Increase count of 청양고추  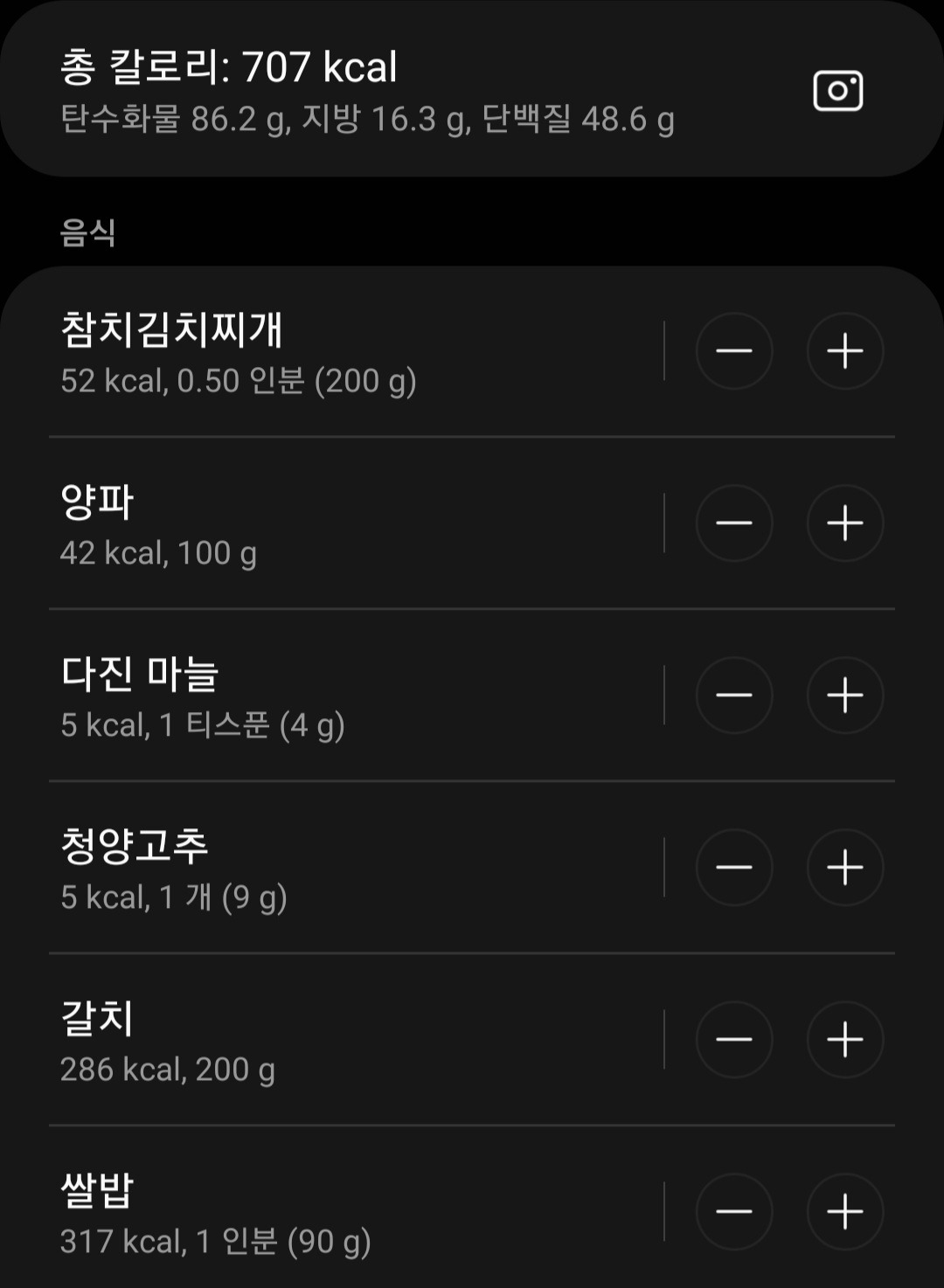point(843,868)
